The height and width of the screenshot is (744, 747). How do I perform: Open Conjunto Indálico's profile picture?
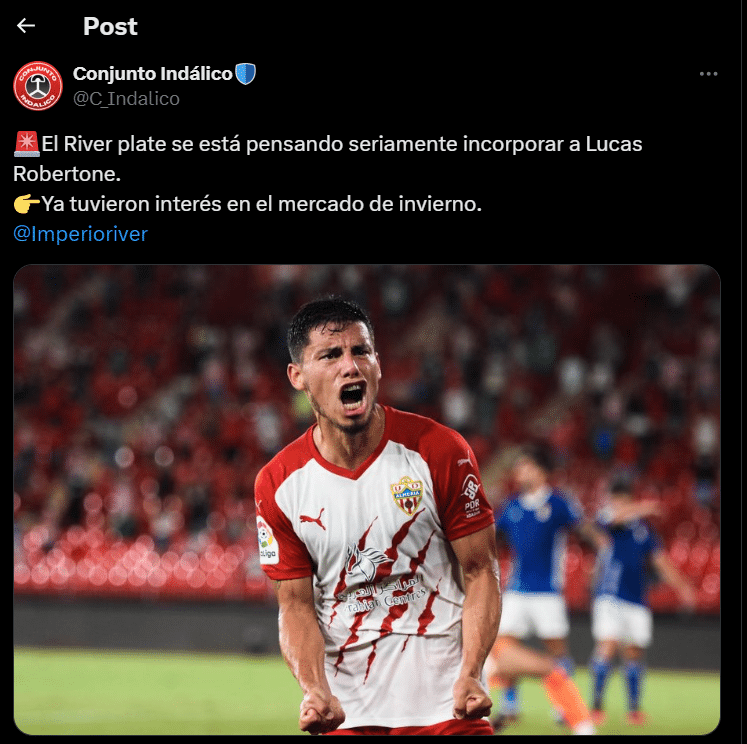coord(38,85)
